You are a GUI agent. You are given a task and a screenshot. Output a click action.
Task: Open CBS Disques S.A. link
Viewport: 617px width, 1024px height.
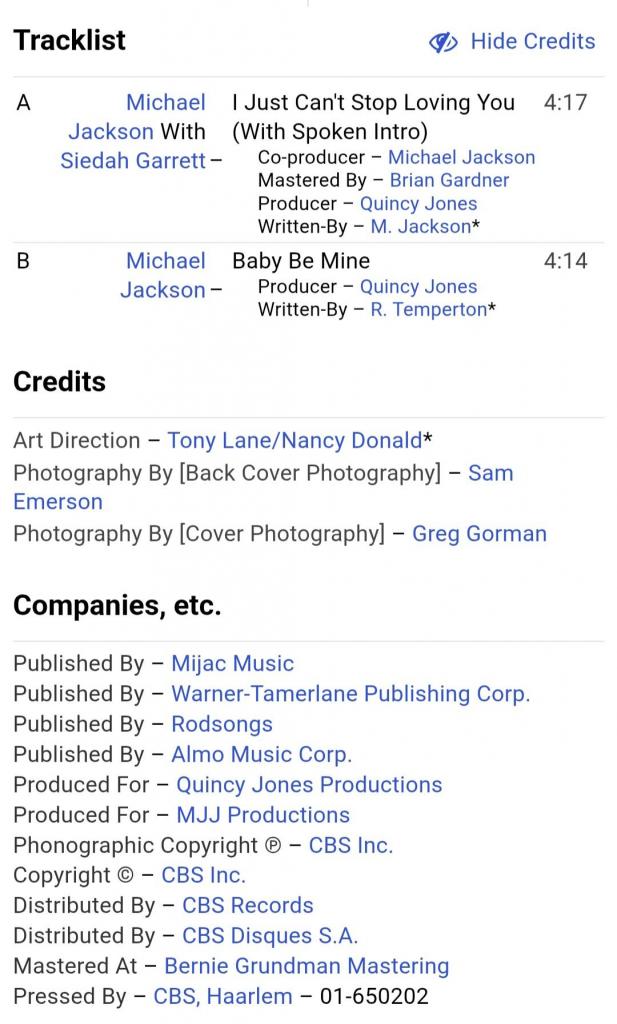pos(270,935)
